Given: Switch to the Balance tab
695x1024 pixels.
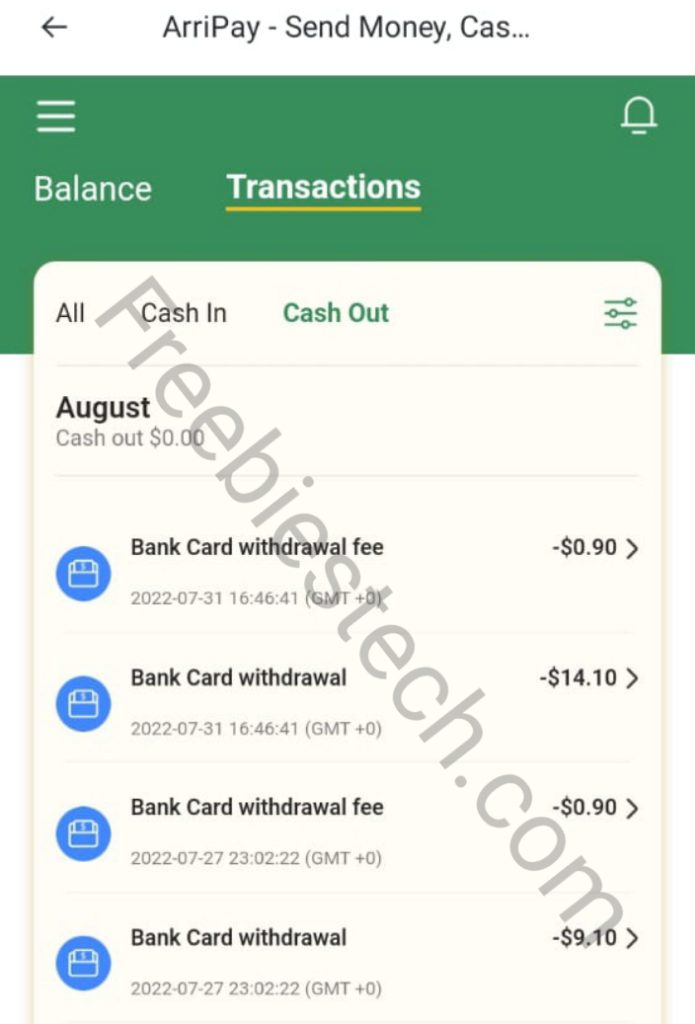Looking at the screenshot, I should 93,189.
